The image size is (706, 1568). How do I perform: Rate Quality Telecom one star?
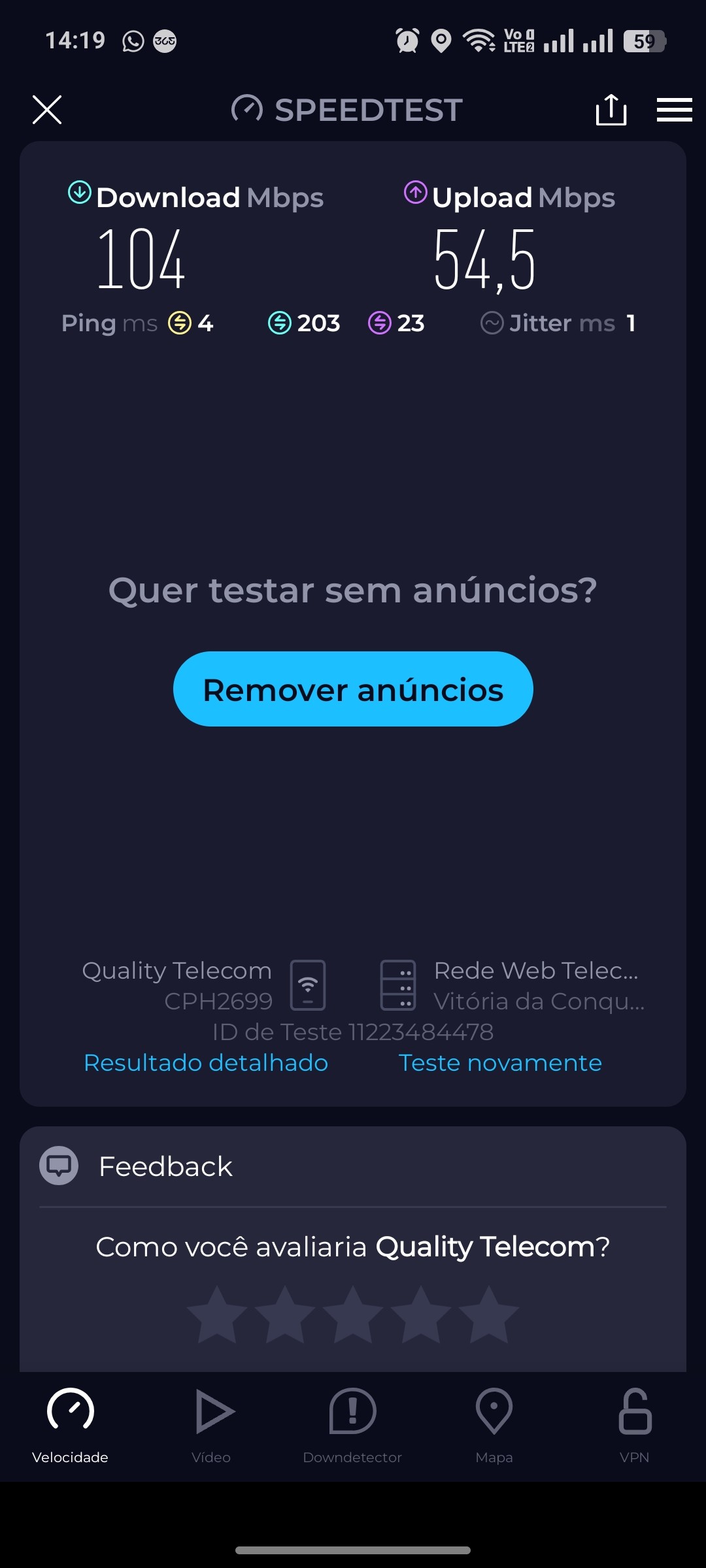pyautogui.click(x=217, y=1315)
